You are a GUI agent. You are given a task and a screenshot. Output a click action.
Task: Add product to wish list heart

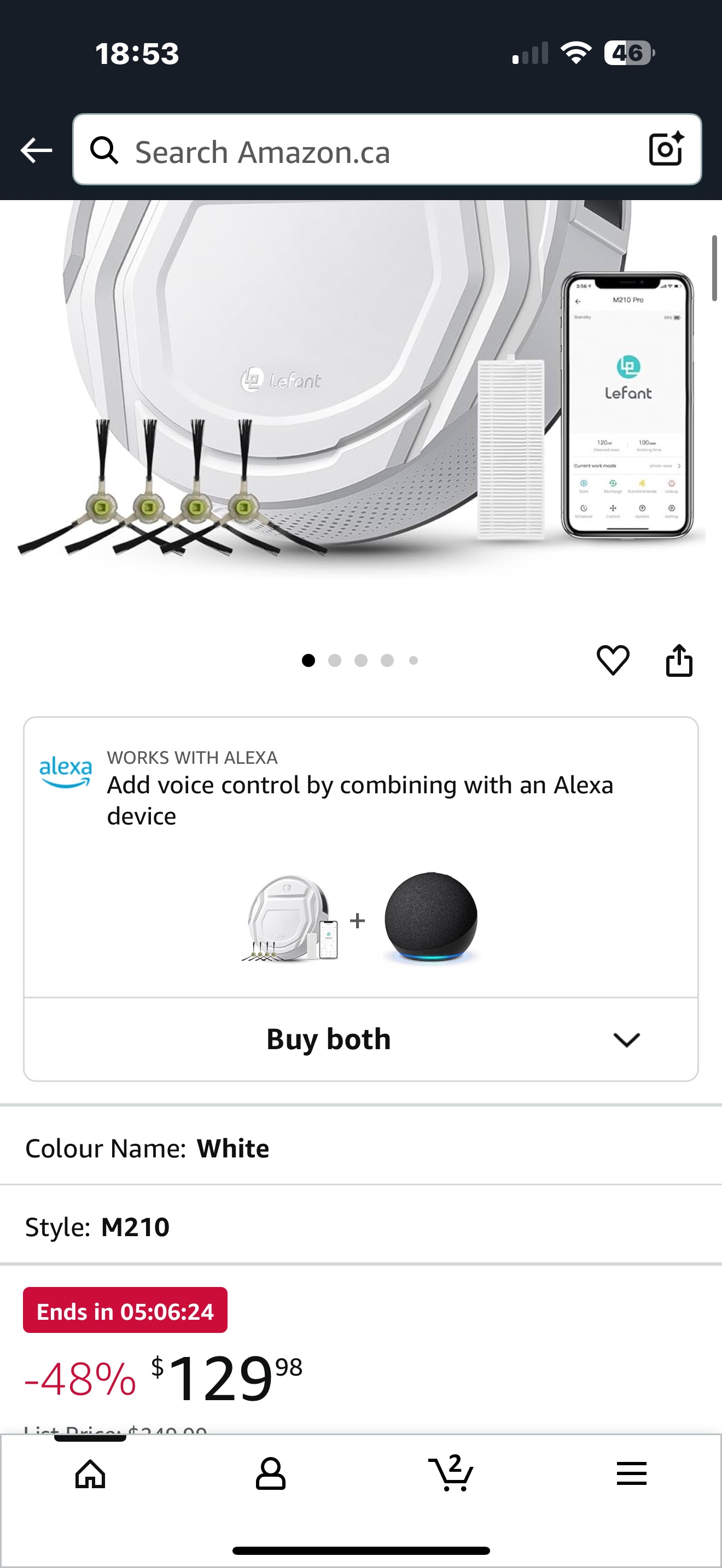pyautogui.click(x=613, y=660)
